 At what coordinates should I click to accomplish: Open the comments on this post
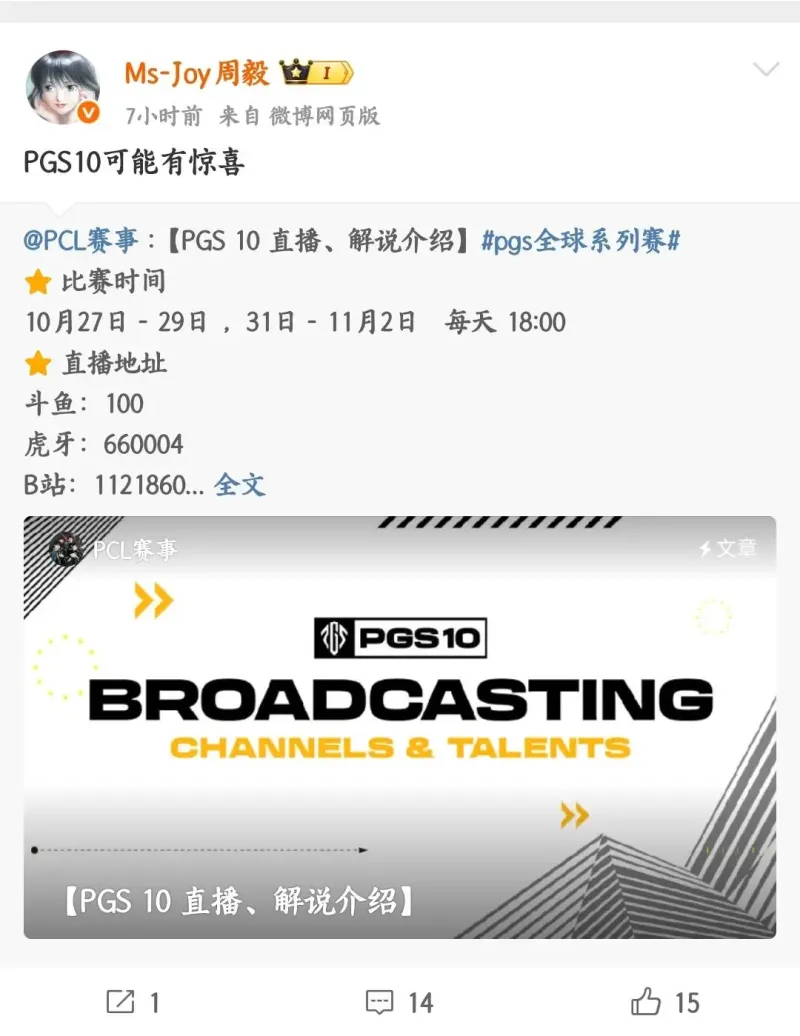[x=399, y=1001]
